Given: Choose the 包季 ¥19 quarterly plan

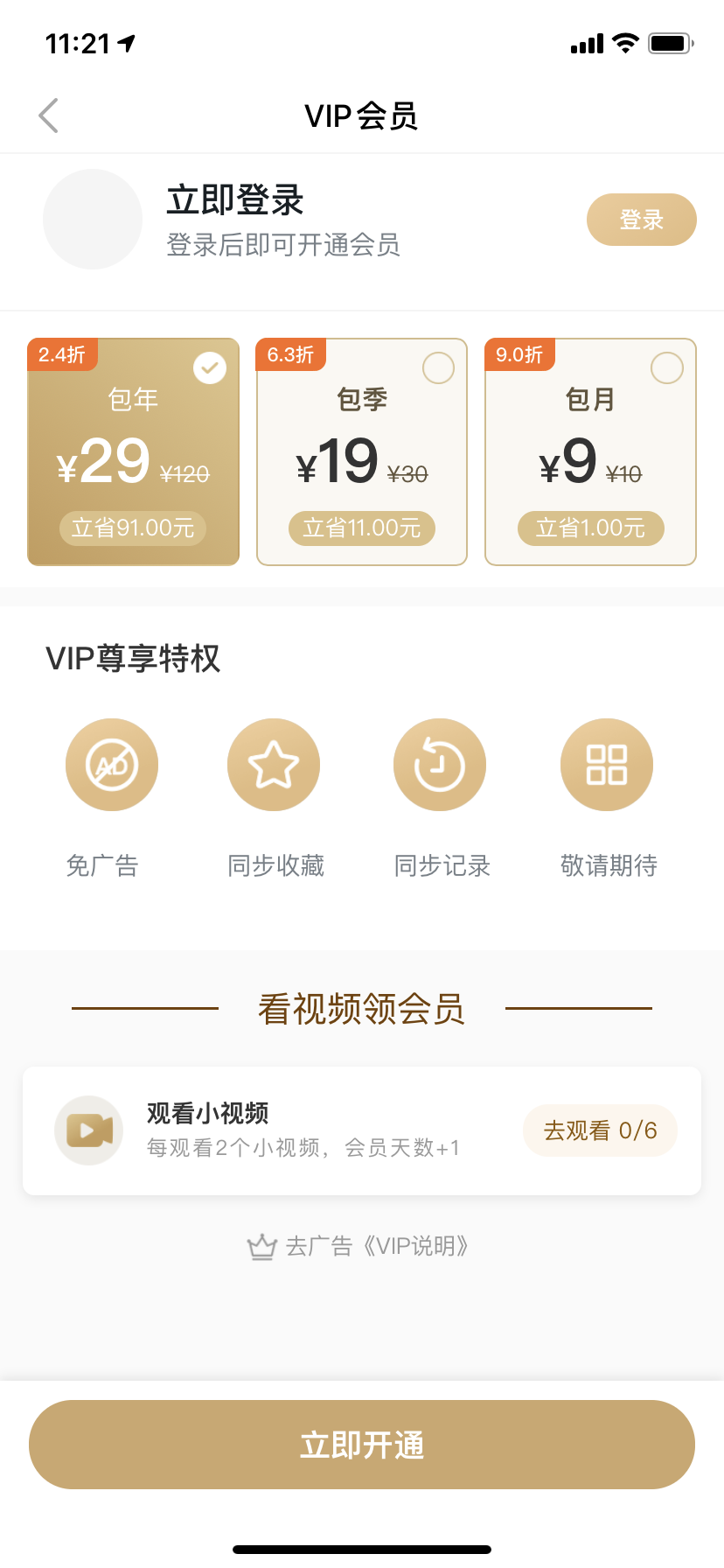Looking at the screenshot, I should (x=362, y=451).
